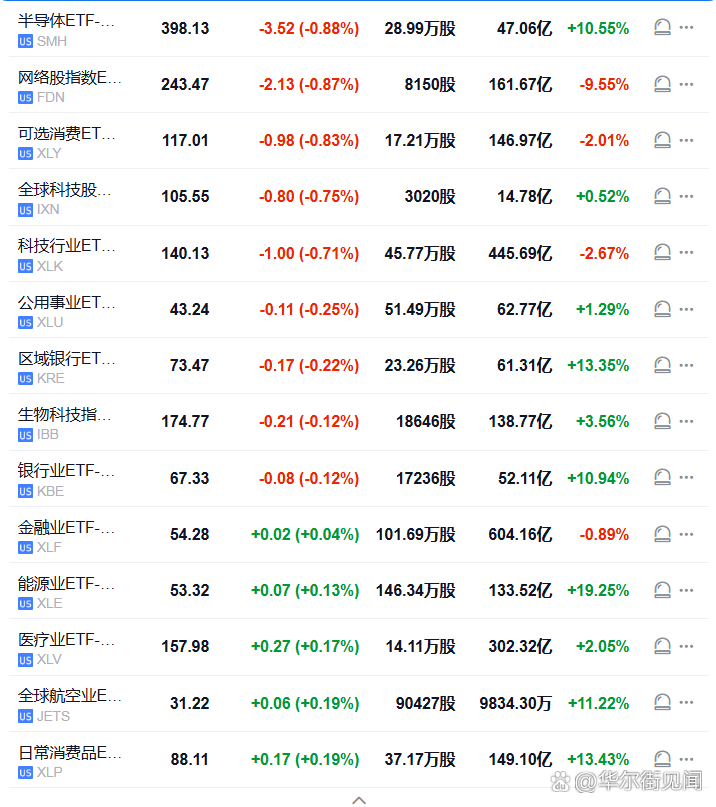Open more options for JETS

click(x=686, y=703)
